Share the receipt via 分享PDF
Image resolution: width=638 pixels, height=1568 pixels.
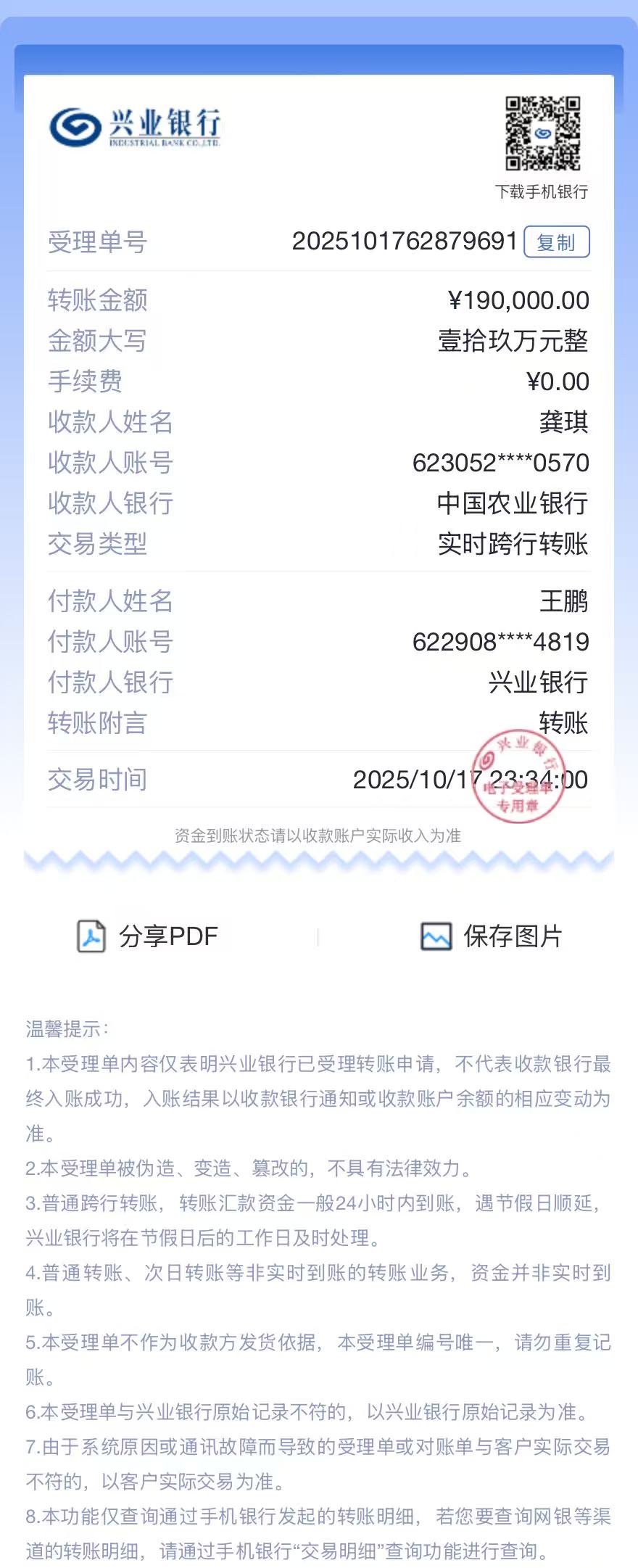click(x=148, y=936)
